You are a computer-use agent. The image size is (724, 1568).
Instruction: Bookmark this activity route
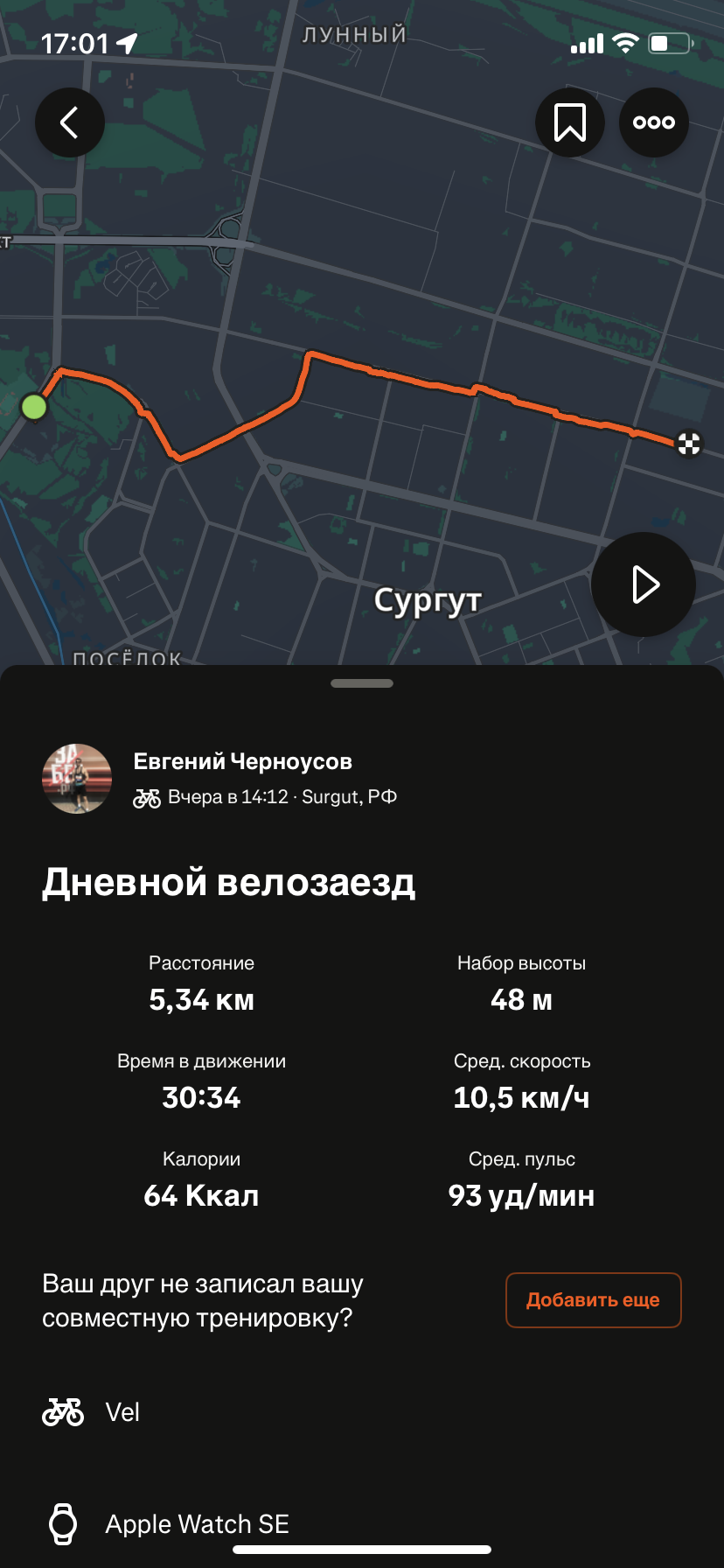pos(570,122)
